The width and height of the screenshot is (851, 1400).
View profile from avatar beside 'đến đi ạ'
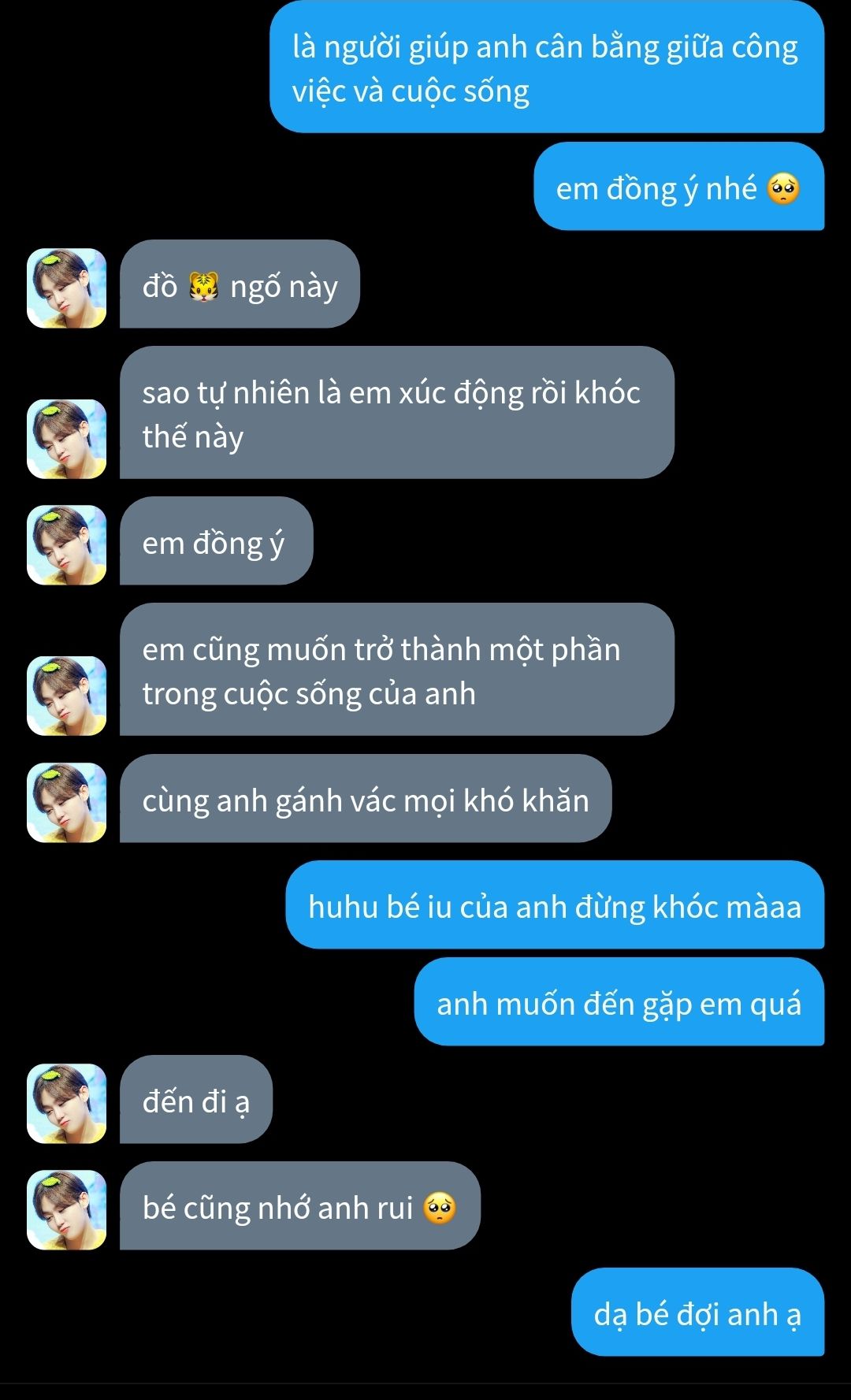coord(67,1103)
